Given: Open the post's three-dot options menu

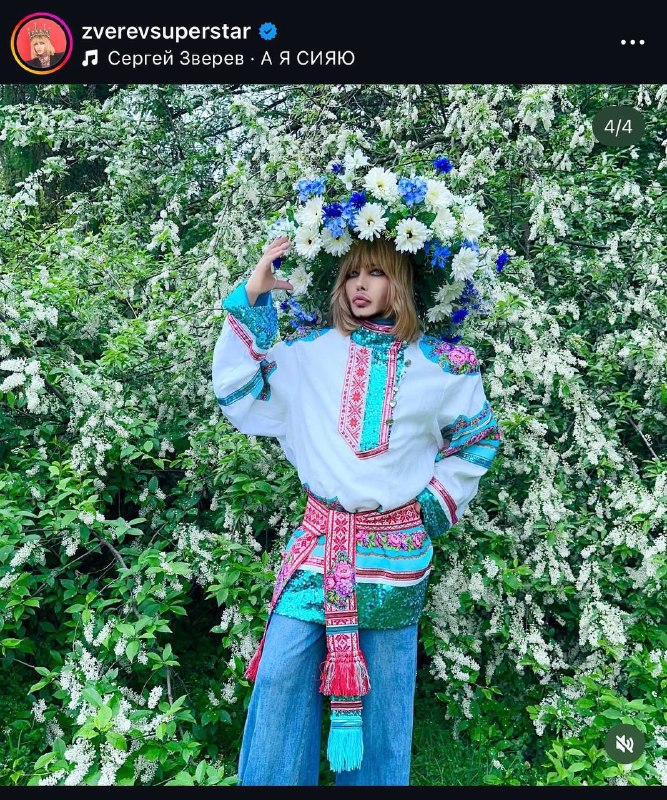Looking at the screenshot, I should (x=633, y=42).
